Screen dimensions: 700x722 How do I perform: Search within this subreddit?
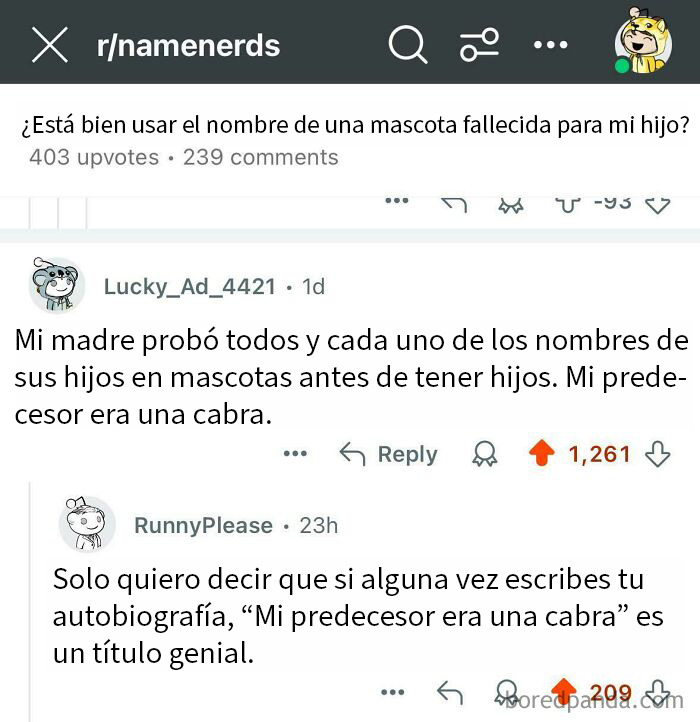pos(407,45)
